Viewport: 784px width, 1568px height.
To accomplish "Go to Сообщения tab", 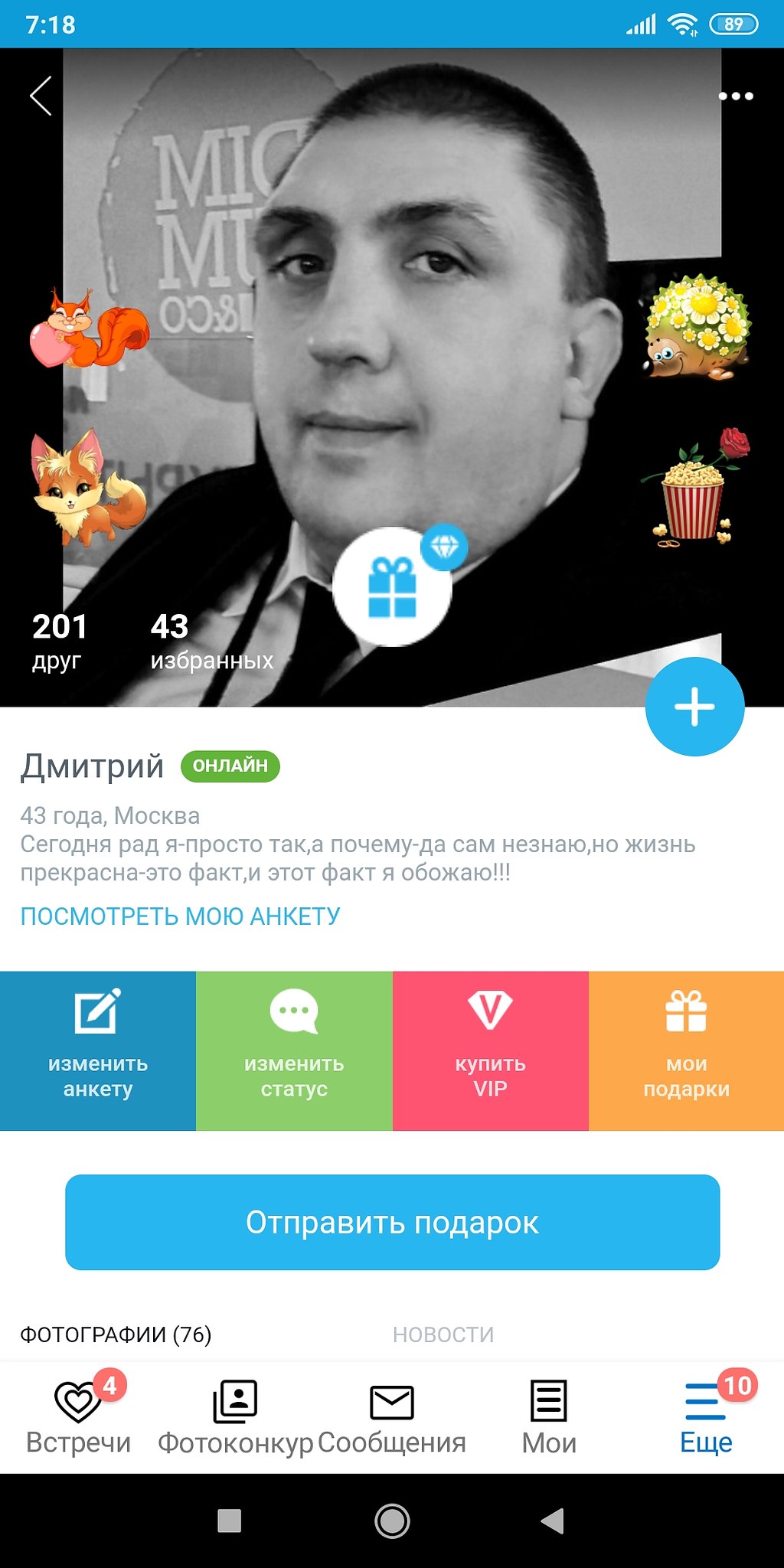I will click(392, 1417).
